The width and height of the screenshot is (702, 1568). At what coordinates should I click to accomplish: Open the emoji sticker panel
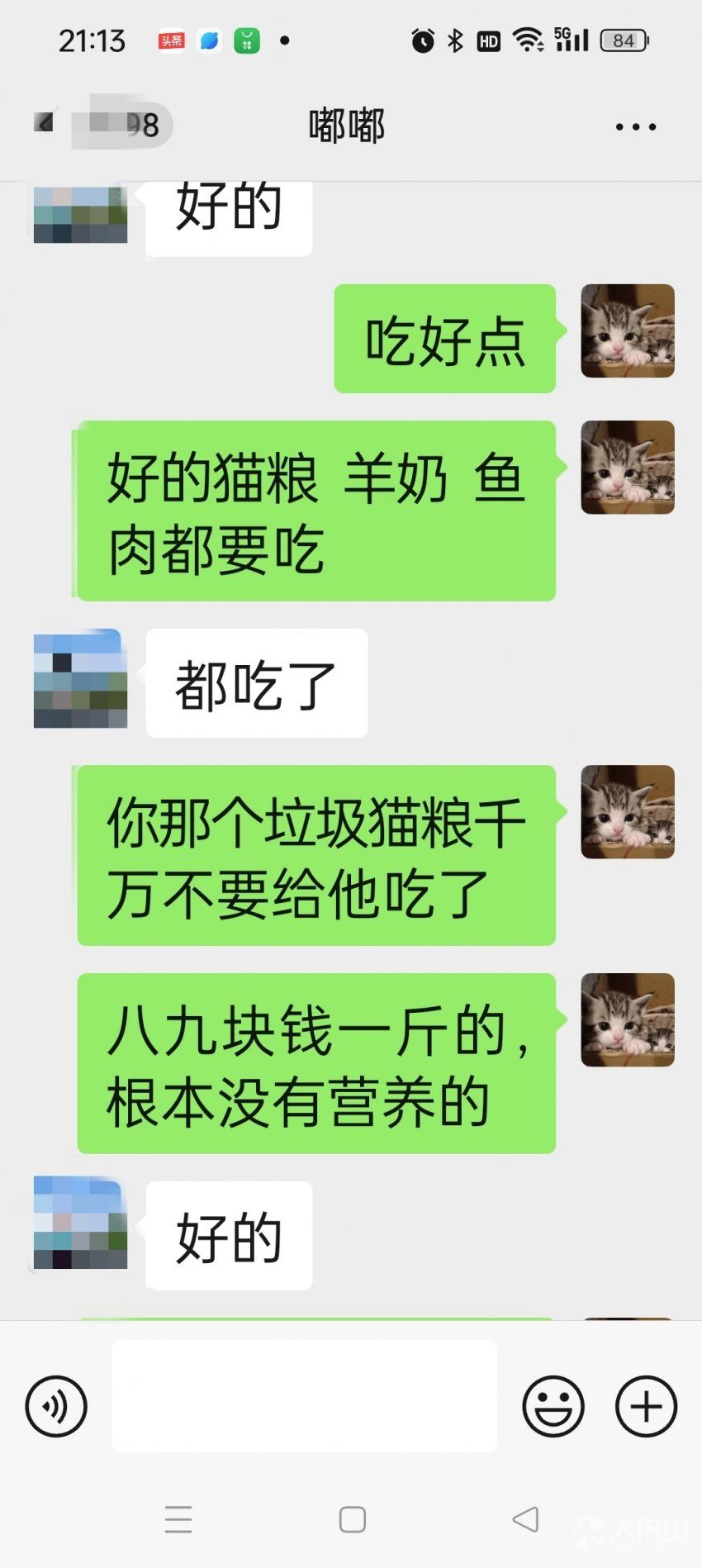553,1405
